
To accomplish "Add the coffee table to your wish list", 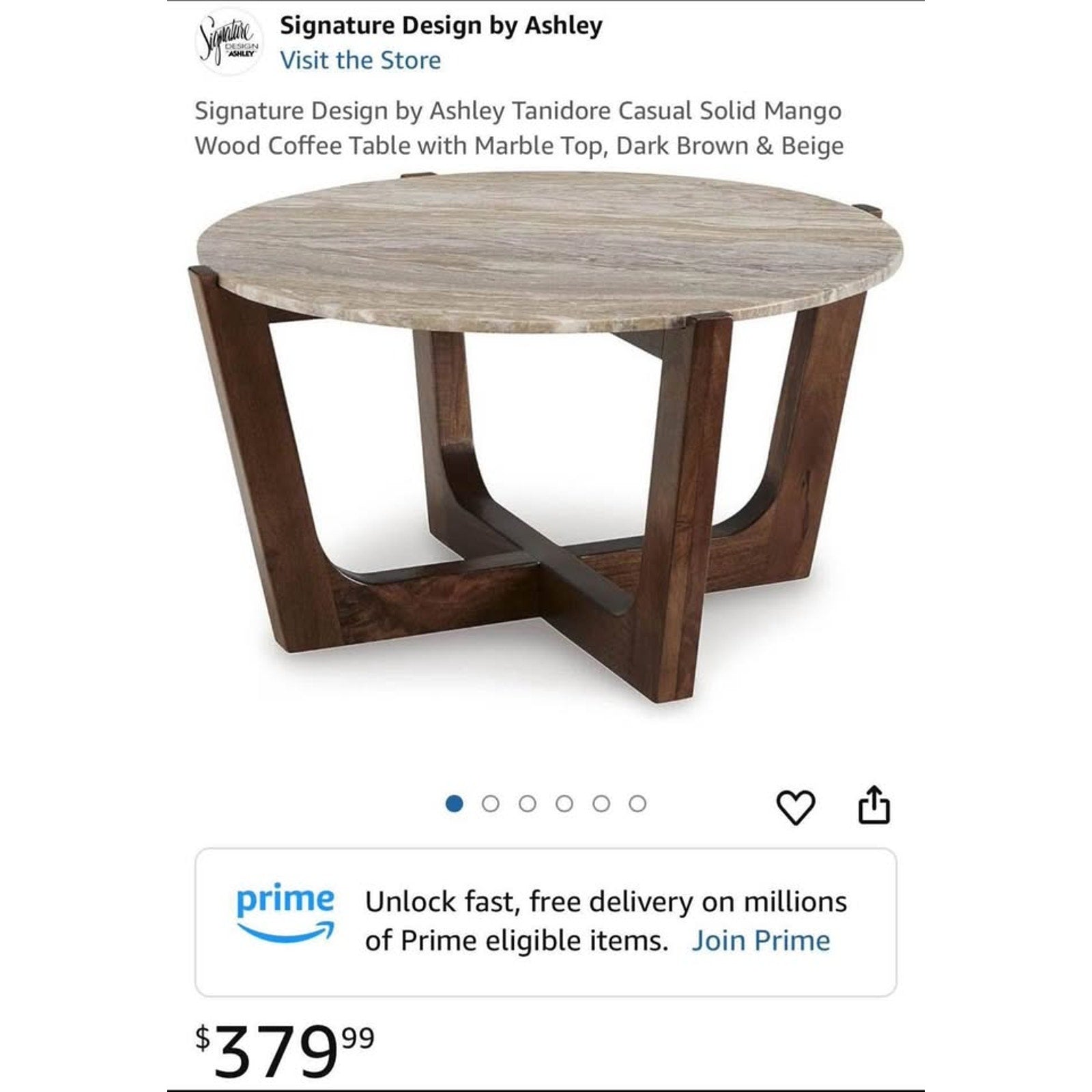I will coord(795,807).
